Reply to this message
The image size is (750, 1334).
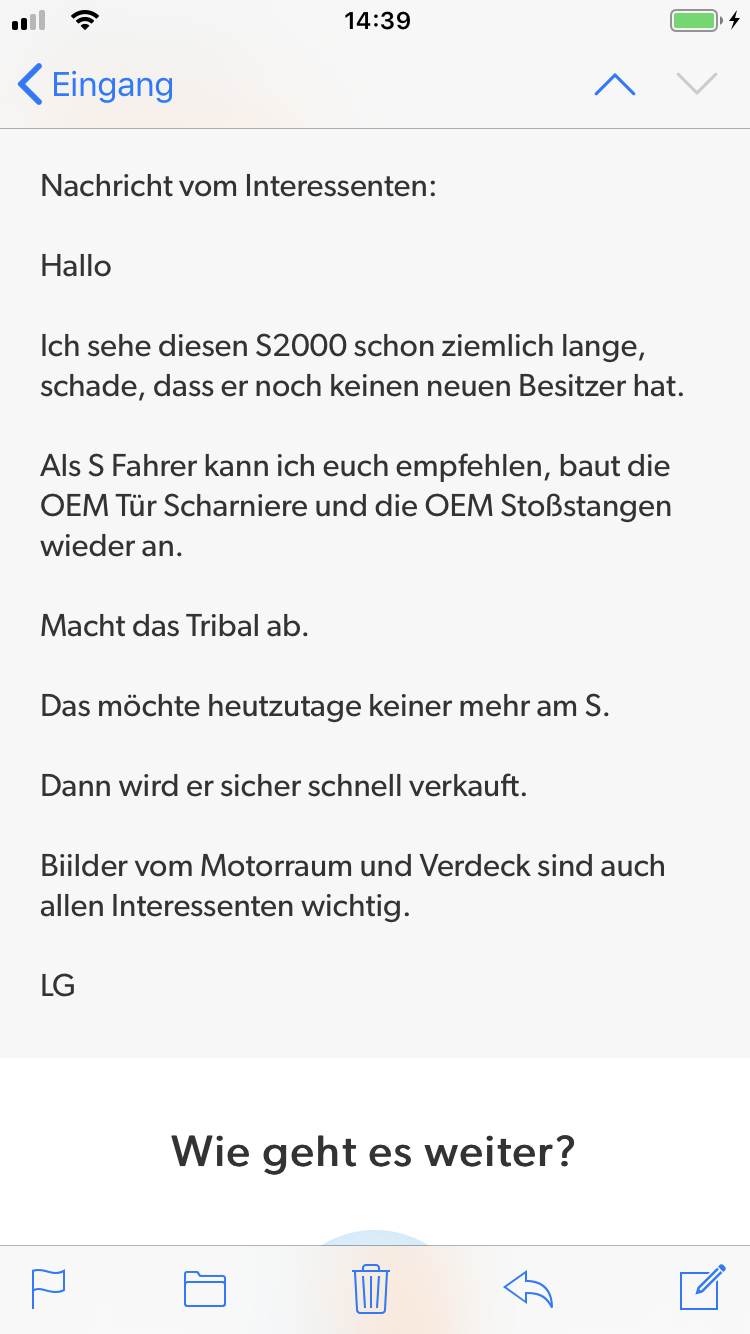point(528,1288)
